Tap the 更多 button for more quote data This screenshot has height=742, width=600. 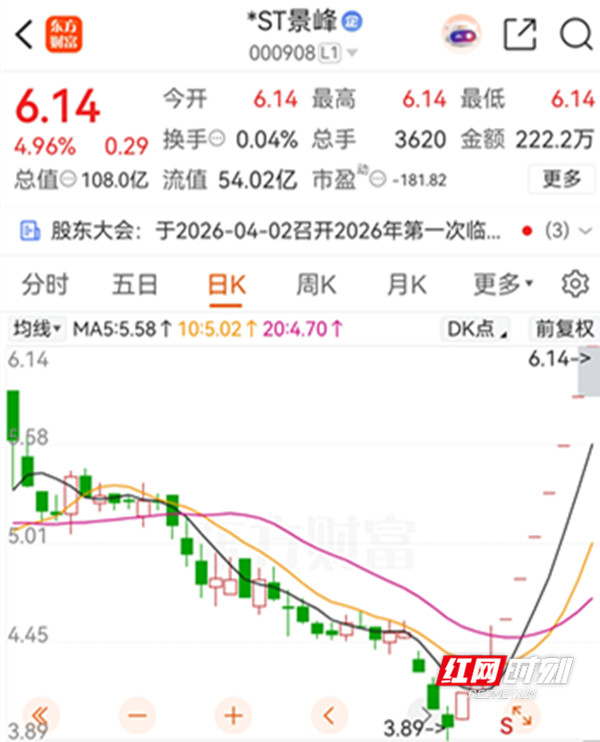coord(561,180)
